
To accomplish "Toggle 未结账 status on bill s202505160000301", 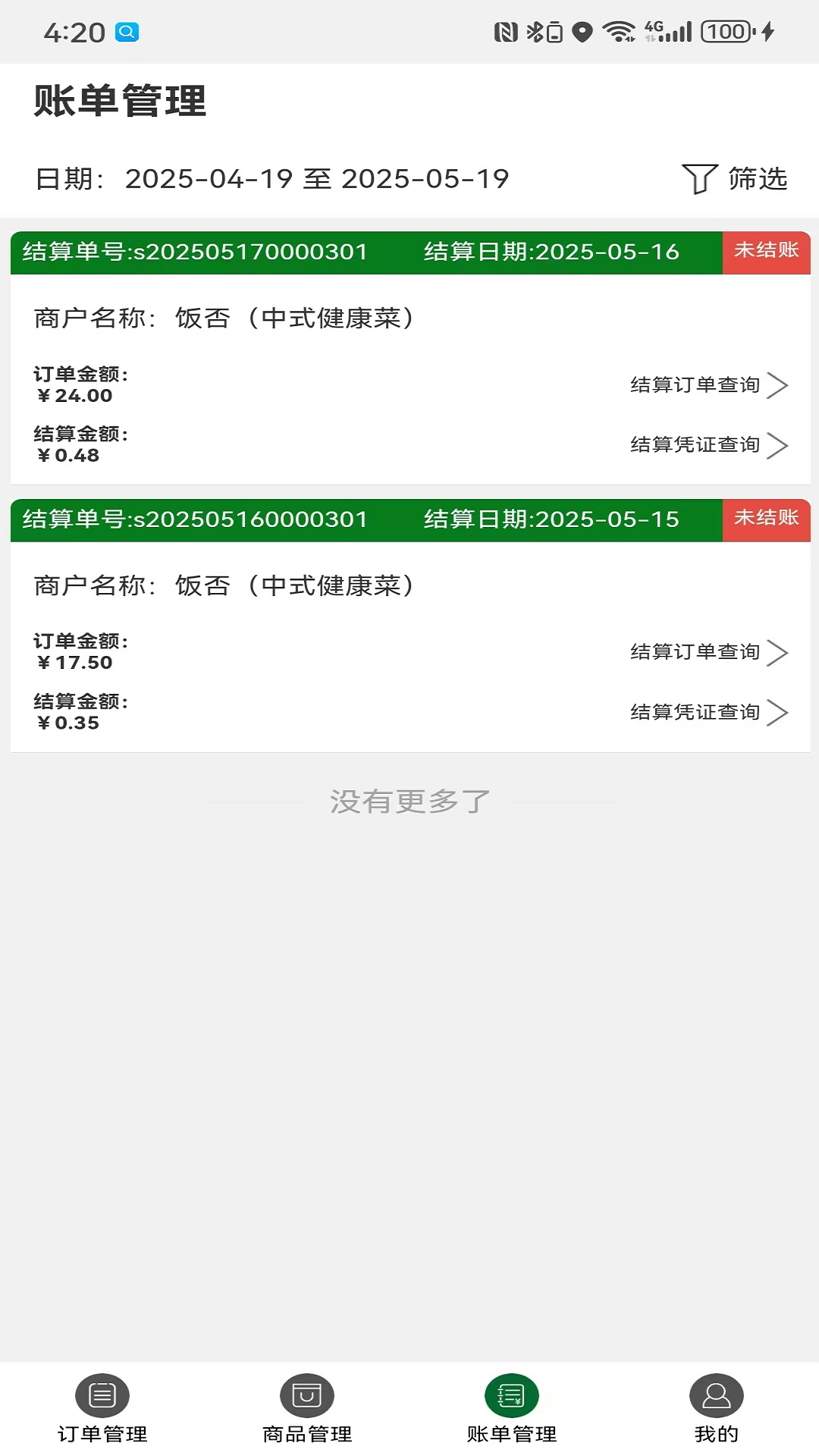I will click(x=766, y=519).
